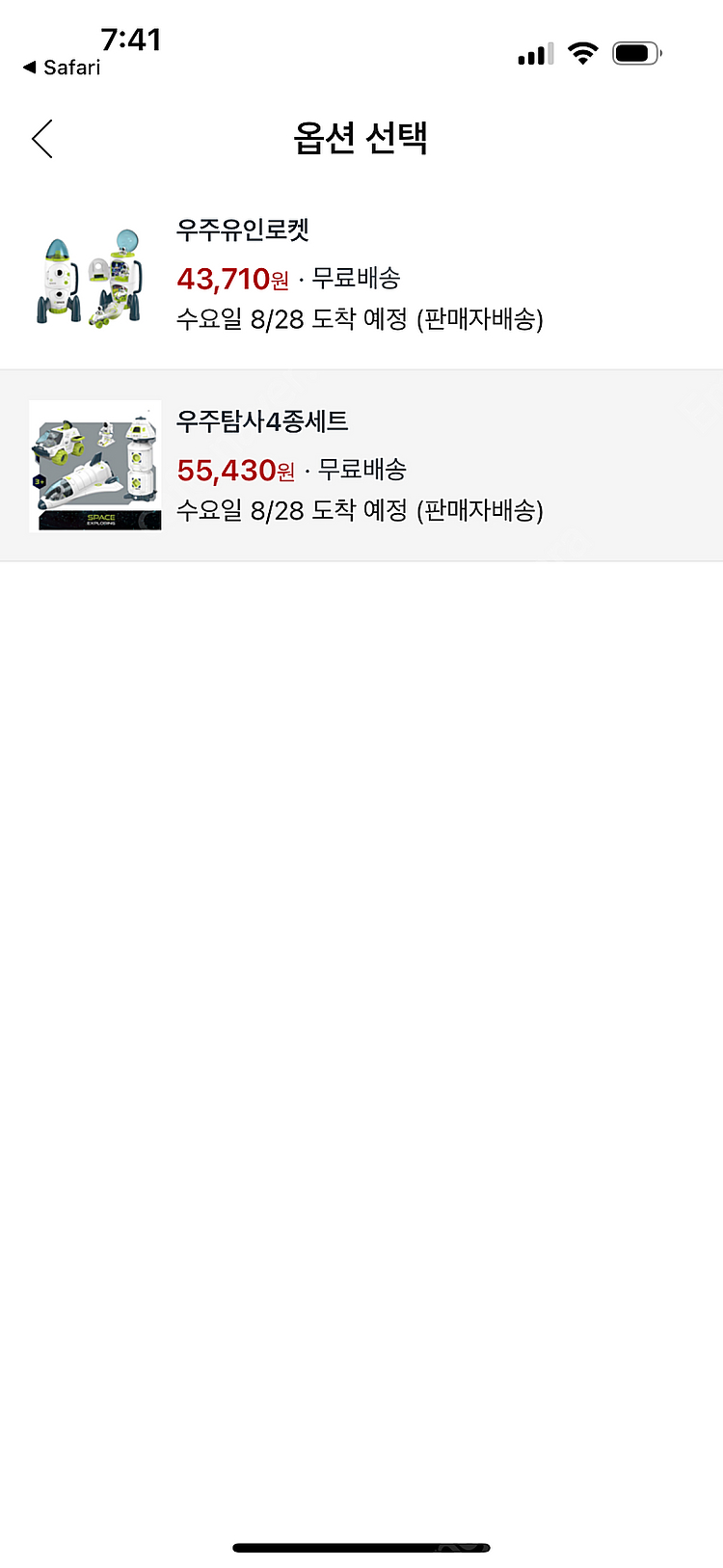The height and width of the screenshot is (1568, 723).
Task: Select the 우주유인로켓 option
Action: click(x=361, y=275)
